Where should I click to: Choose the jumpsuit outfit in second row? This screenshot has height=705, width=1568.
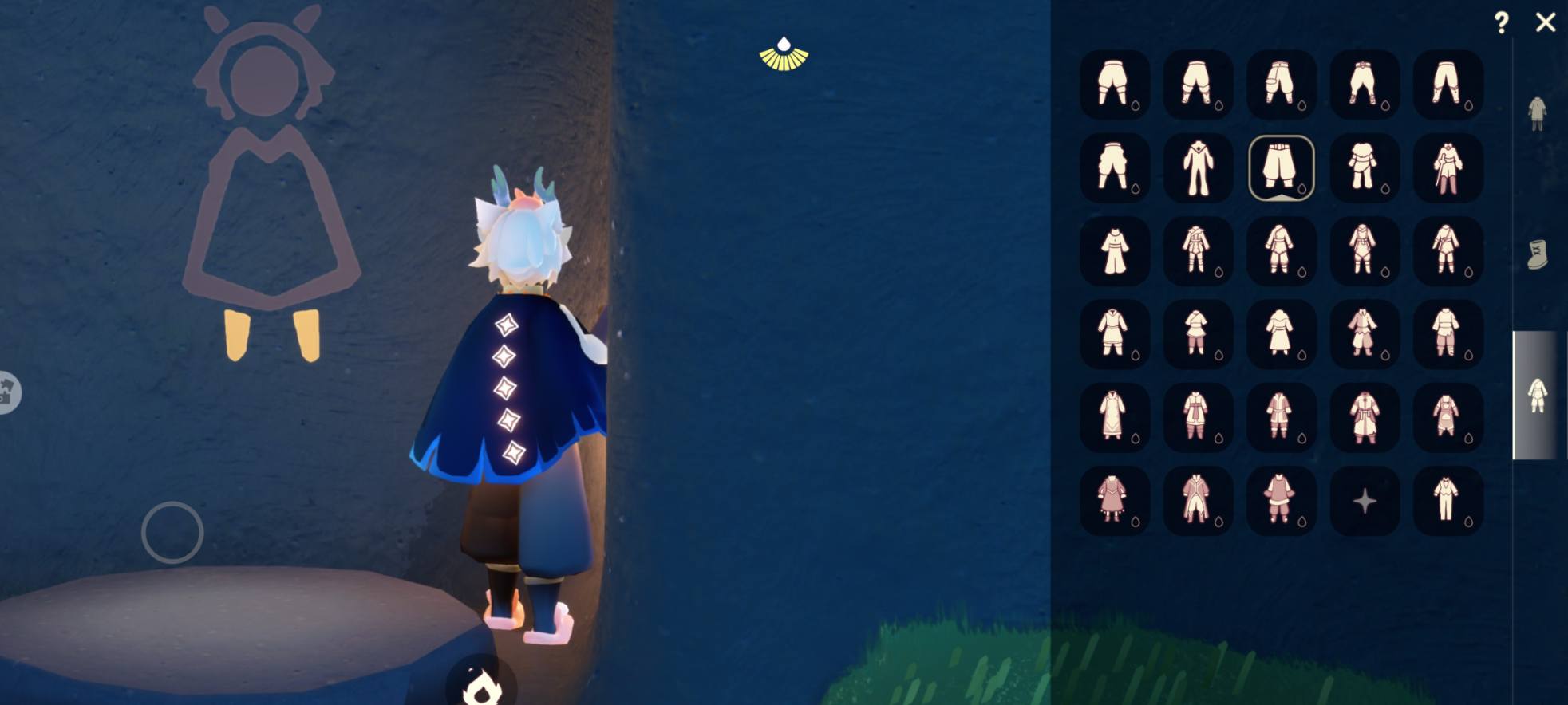1198,167
